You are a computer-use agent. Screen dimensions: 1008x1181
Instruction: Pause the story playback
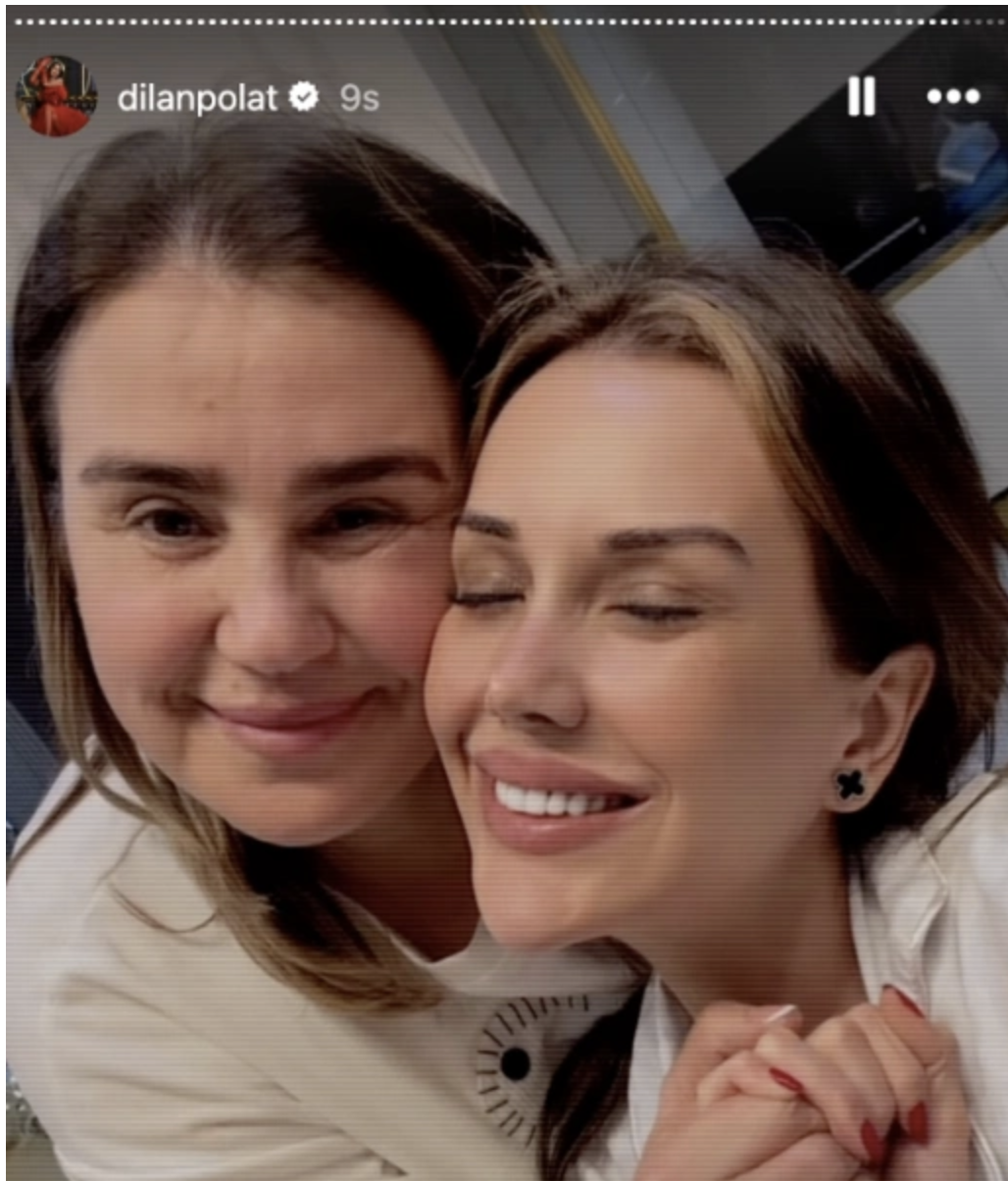pyautogui.click(x=860, y=96)
